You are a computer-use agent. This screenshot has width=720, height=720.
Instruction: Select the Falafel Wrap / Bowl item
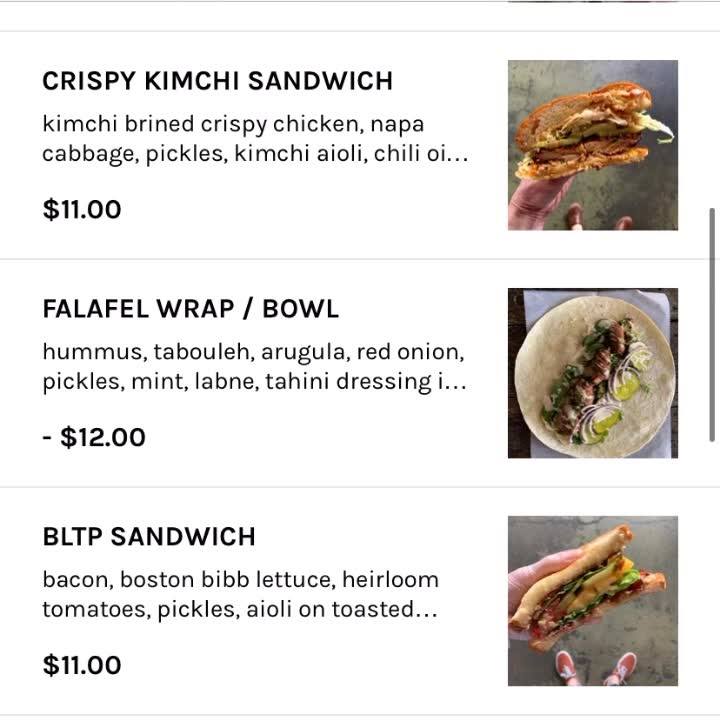[x=354, y=373]
